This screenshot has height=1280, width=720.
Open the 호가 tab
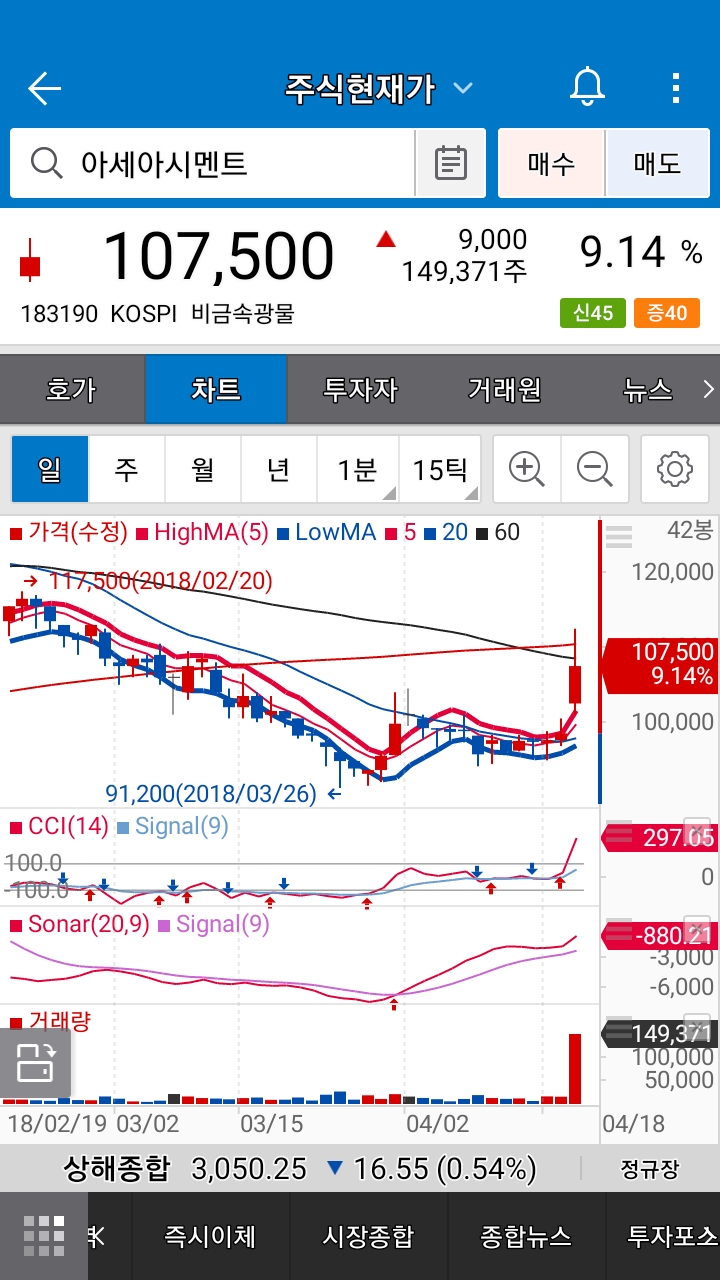click(x=71, y=389)
